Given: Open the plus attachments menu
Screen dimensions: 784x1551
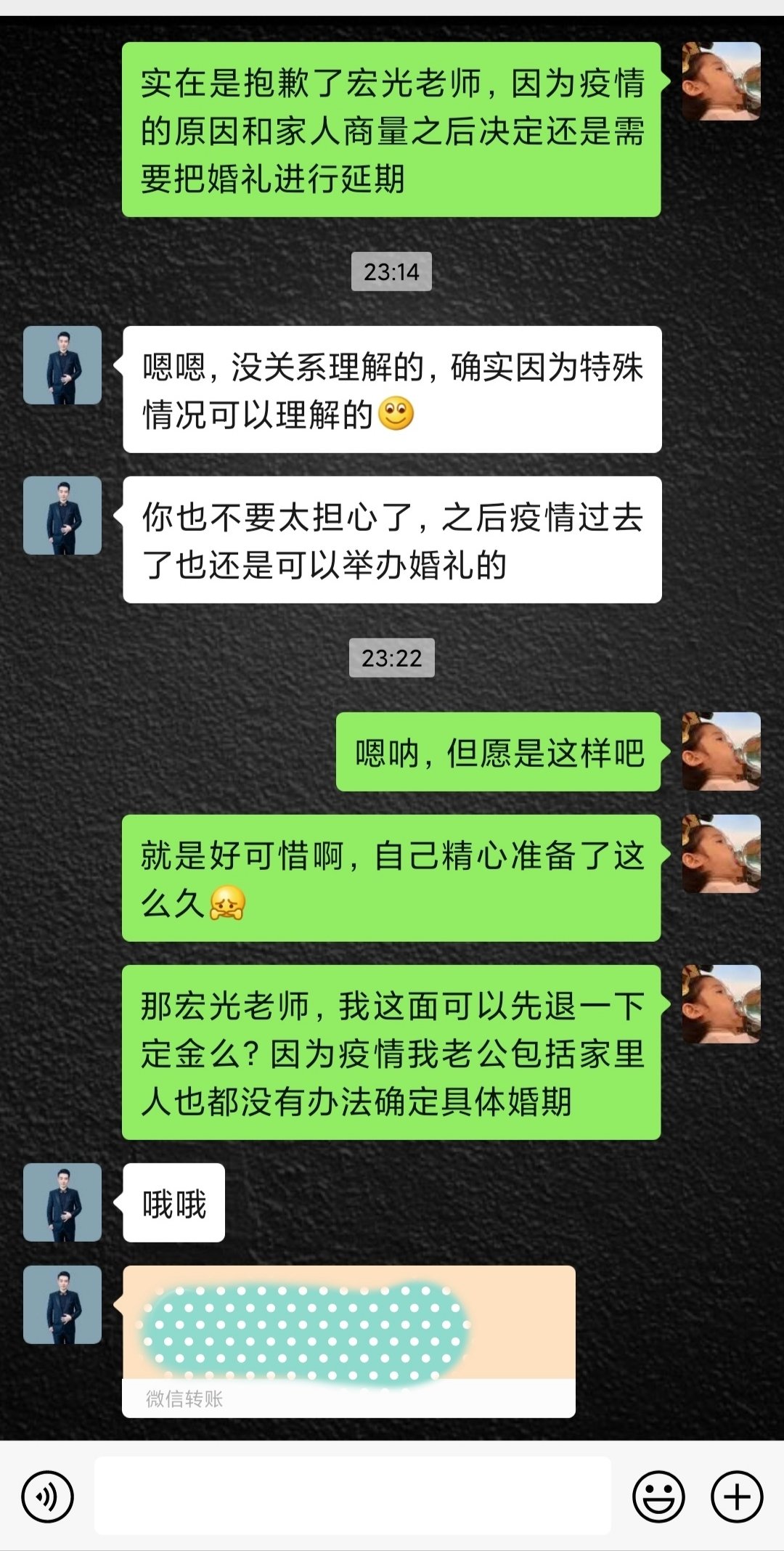Looking at the screenshot, I should point(737,1497).
